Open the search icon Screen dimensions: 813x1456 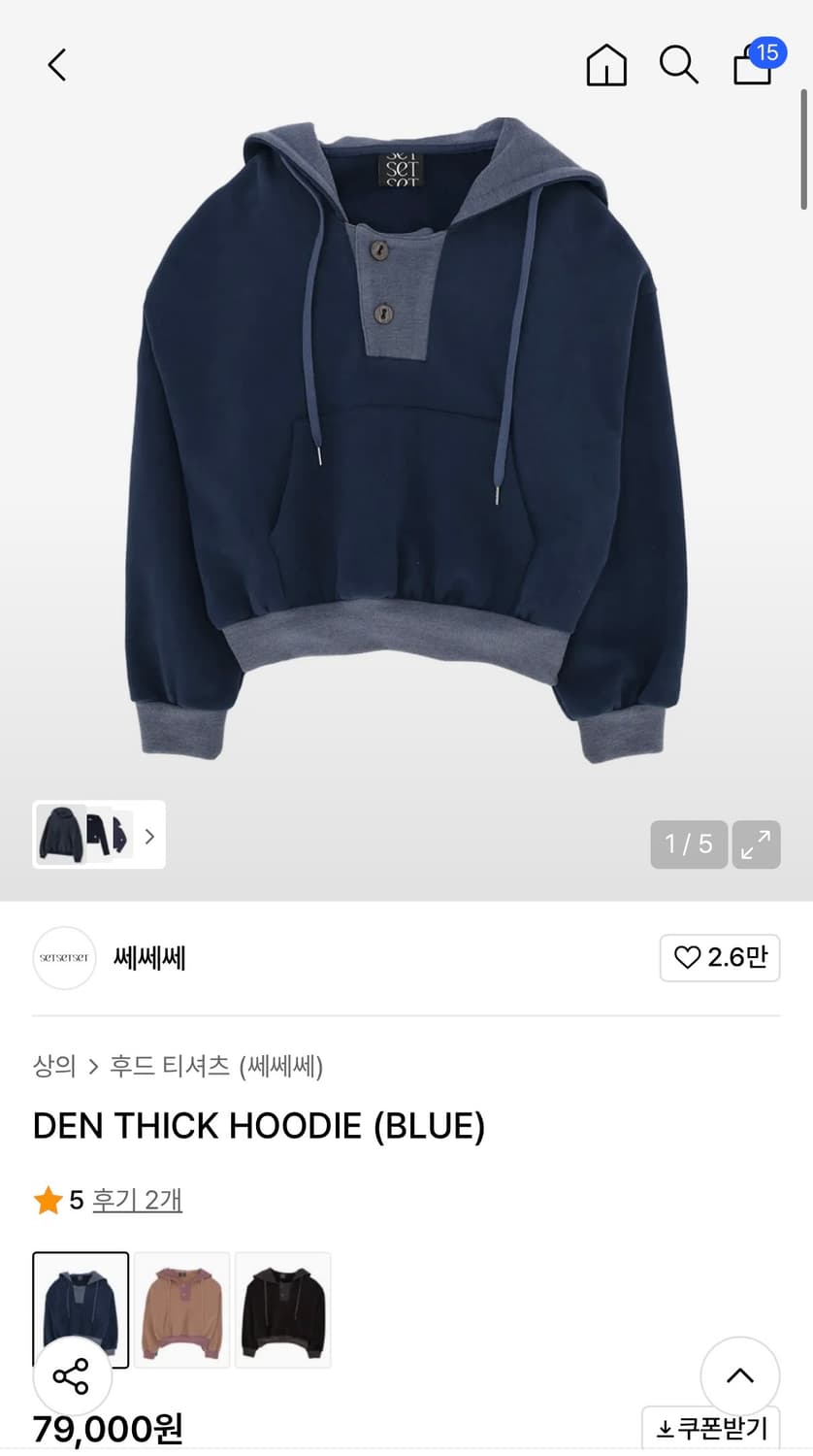click(x=678, y=65)
